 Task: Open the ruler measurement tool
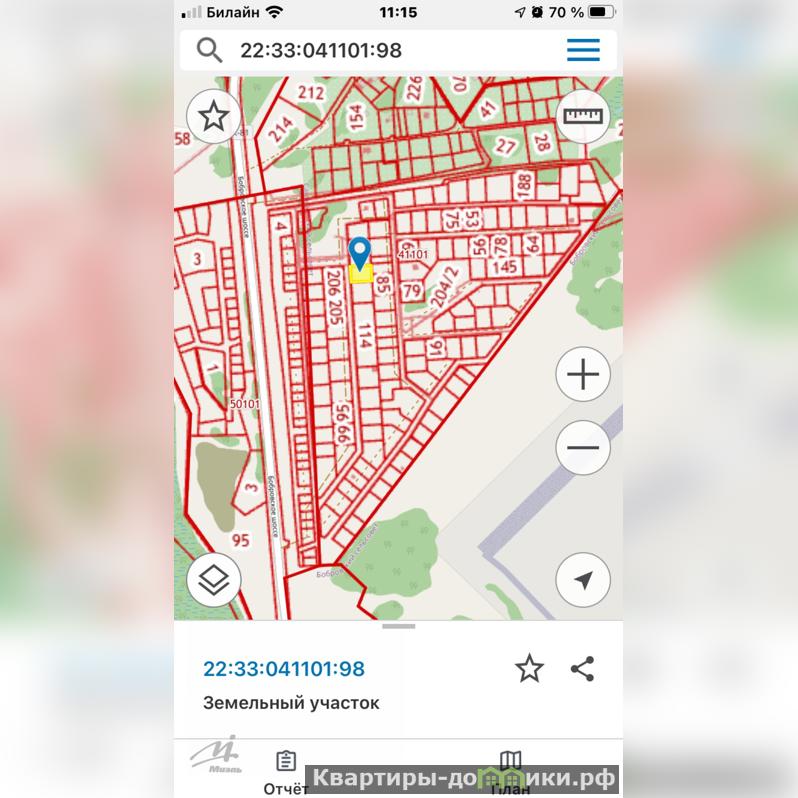coord(582,117)
